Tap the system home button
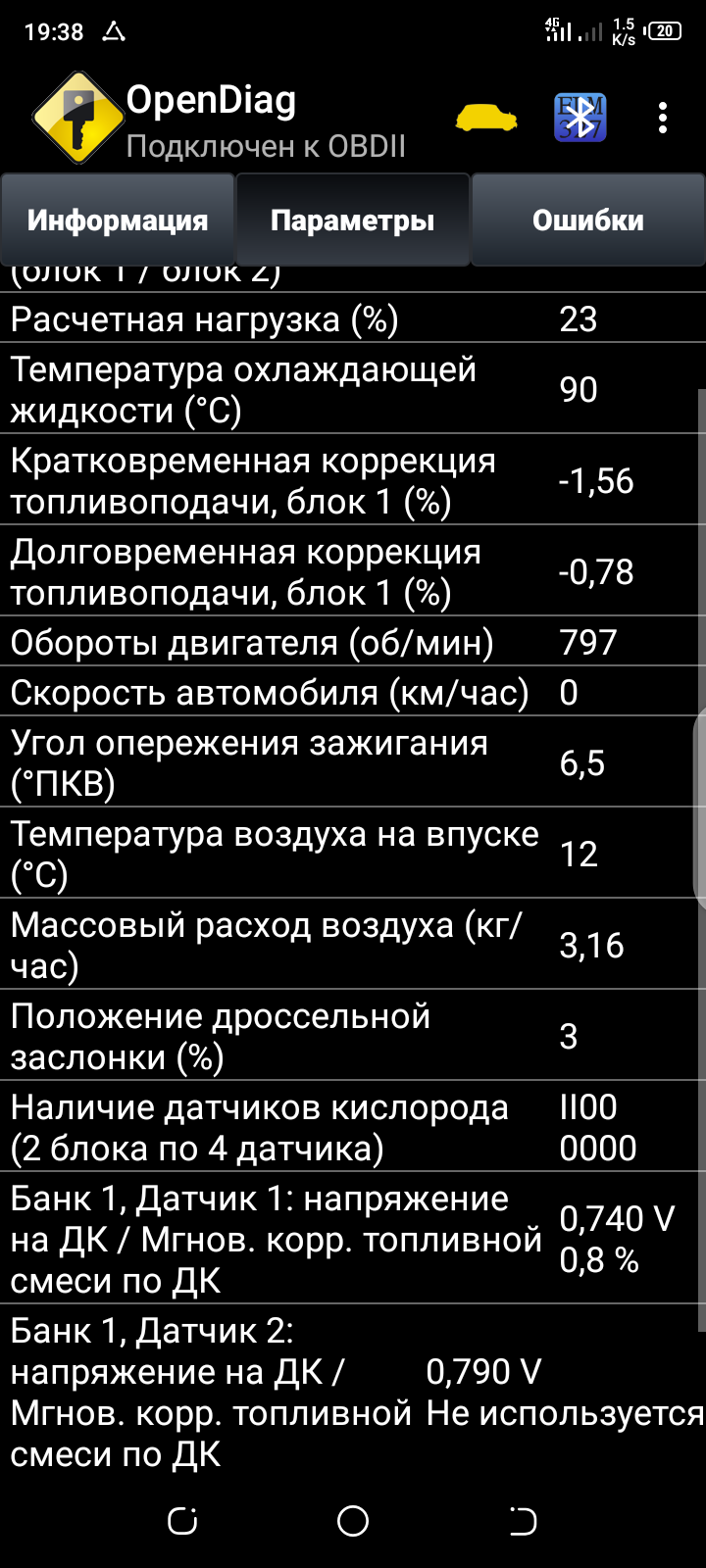The image size is (706, 1568). pyautogui.click(x=353, y=1521)
